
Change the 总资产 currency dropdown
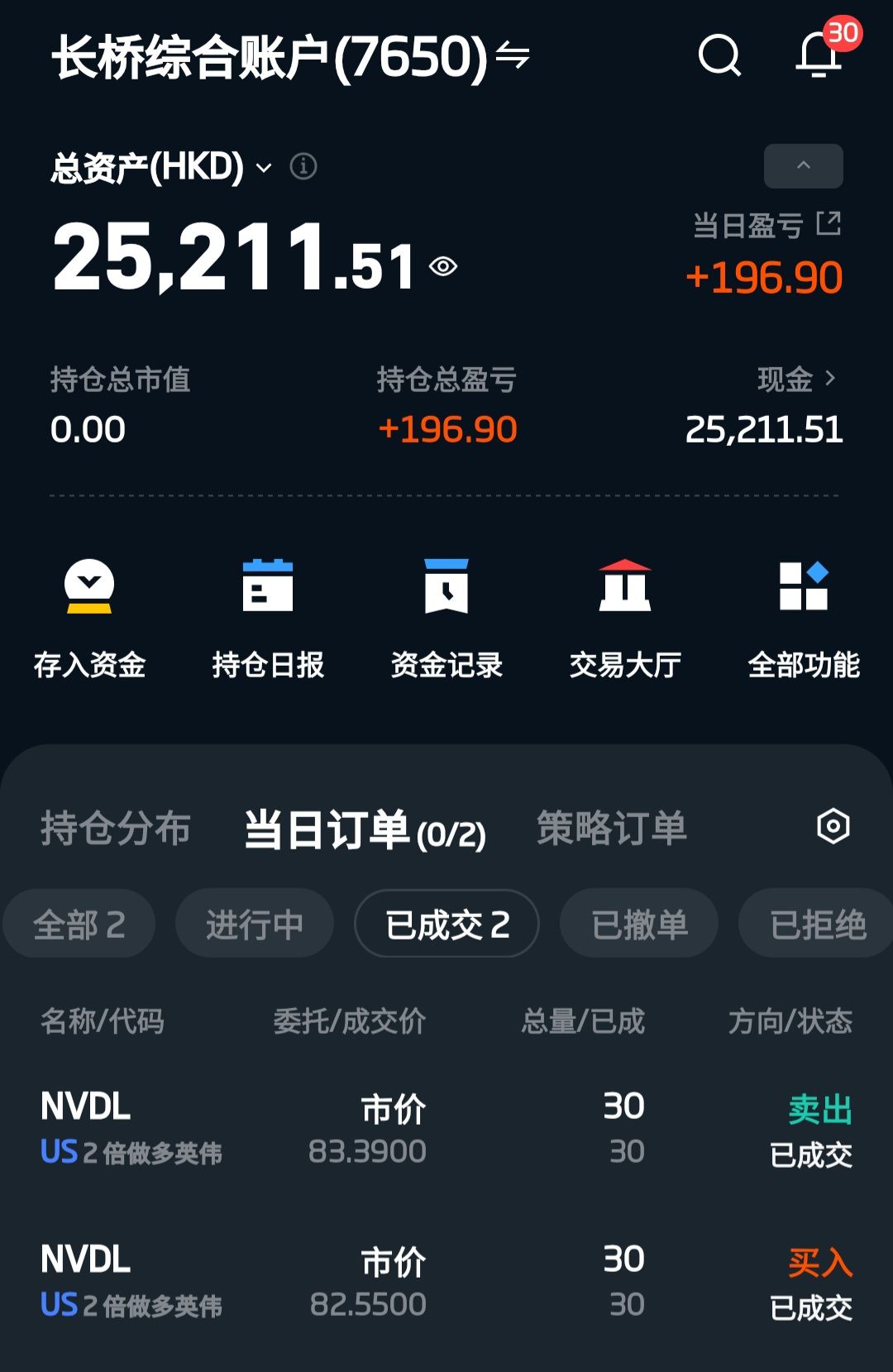click(x=264, y=168)
